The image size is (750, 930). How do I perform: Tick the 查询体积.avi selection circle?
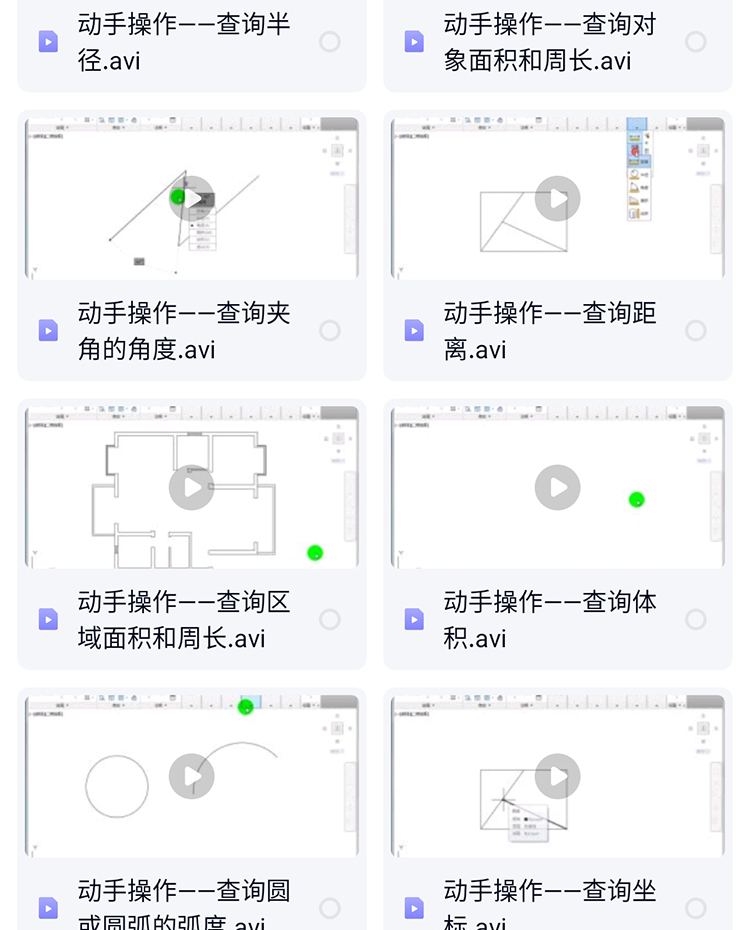click(x=696, y=620)
